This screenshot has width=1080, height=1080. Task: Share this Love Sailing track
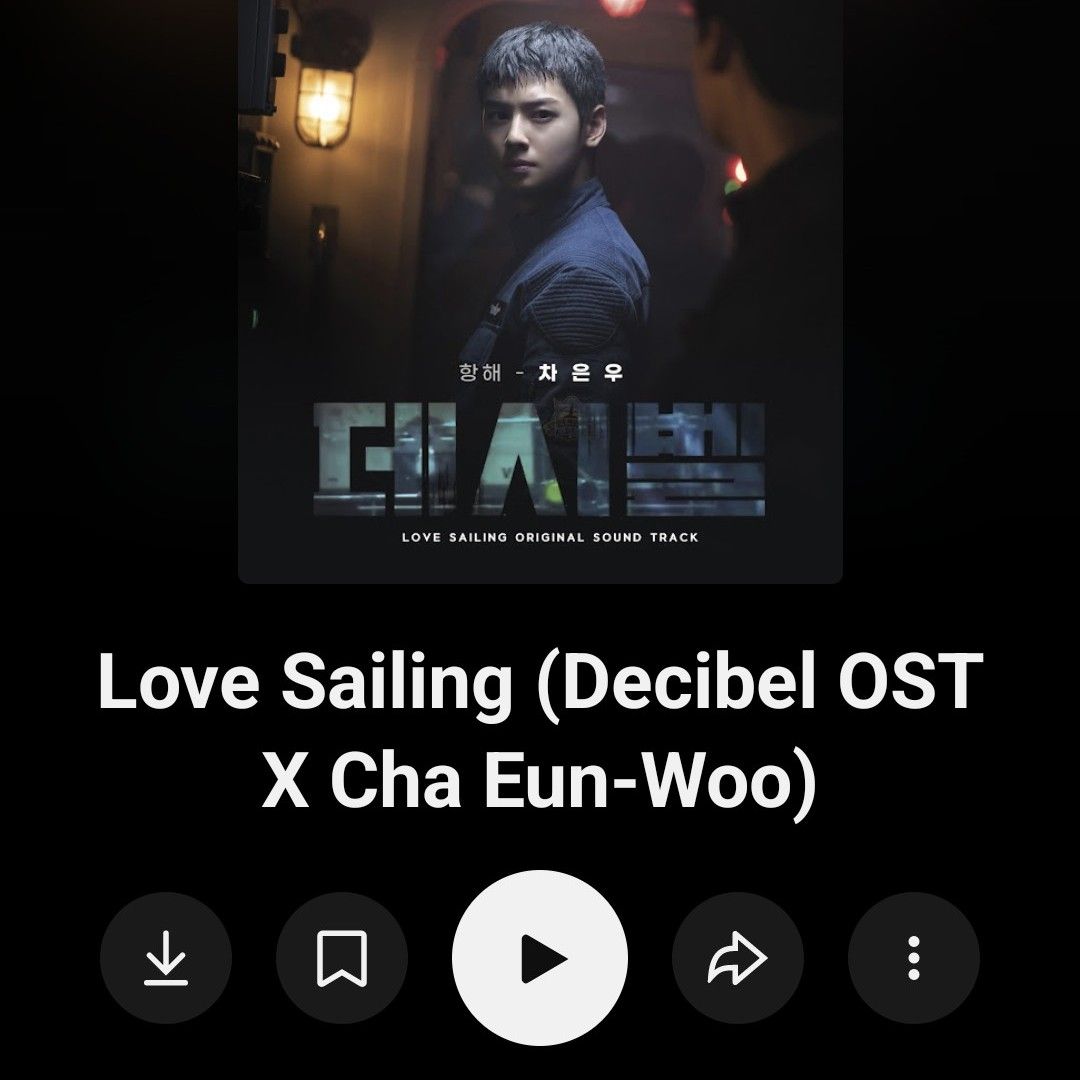(x=737, y=958)
